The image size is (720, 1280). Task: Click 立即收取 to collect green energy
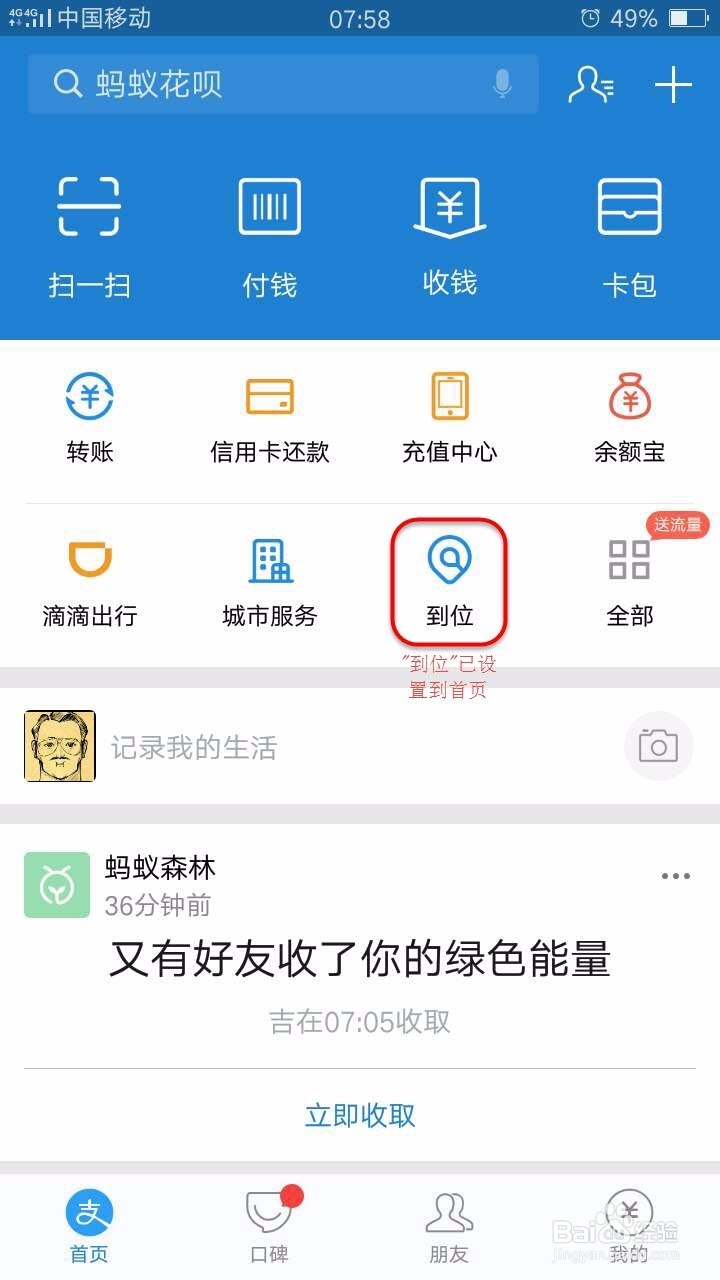(x=358, y=1115)
